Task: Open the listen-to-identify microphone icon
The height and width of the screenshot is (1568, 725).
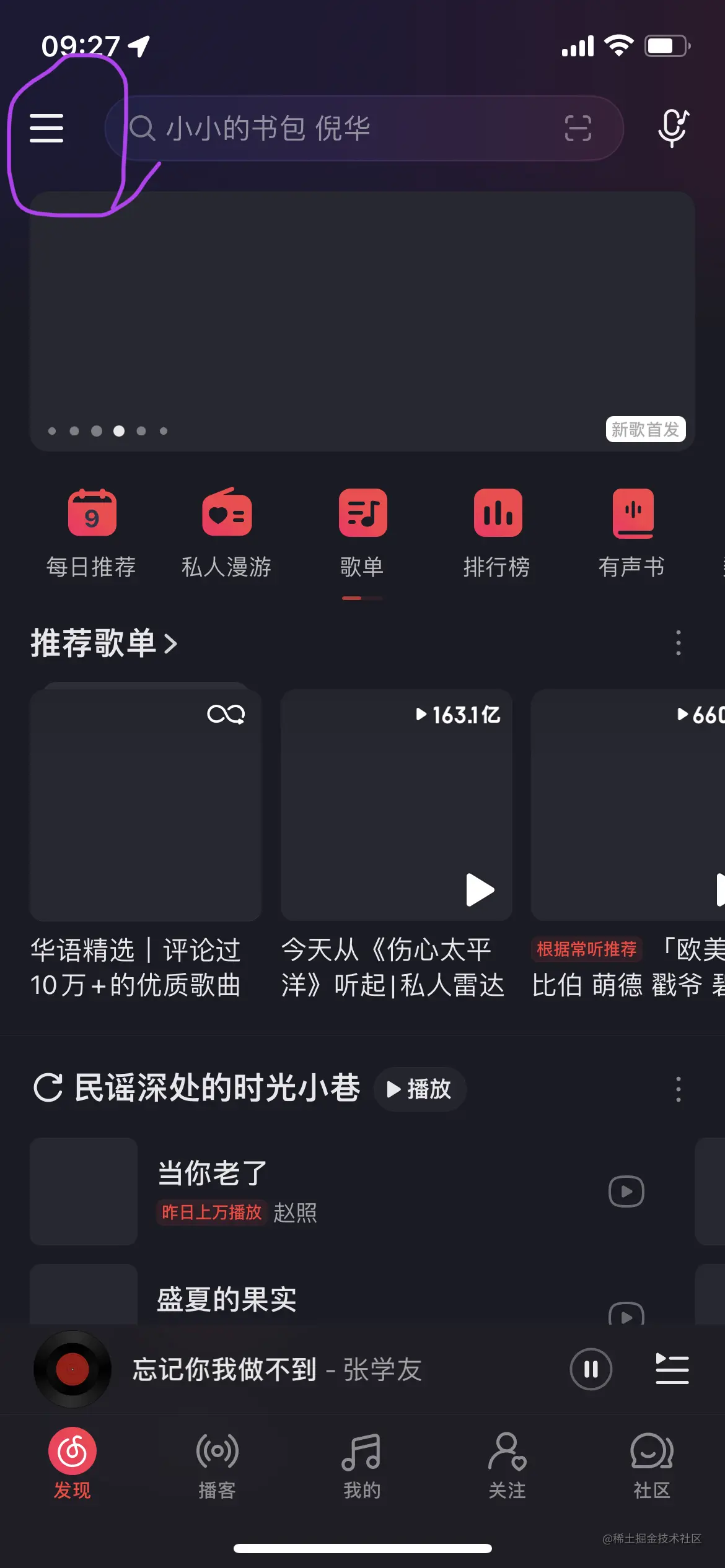Action: click(672, 128)
